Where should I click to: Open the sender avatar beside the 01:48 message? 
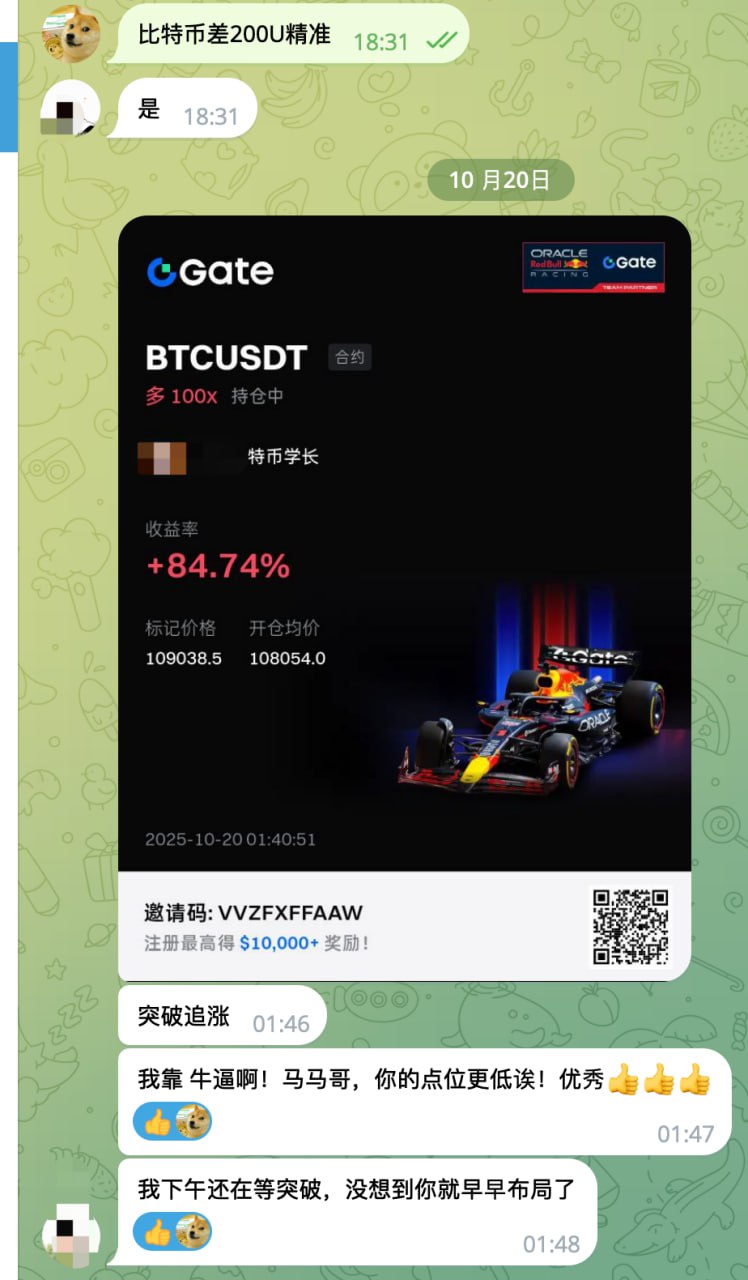pyautogui.click(x=72, y=1233)
